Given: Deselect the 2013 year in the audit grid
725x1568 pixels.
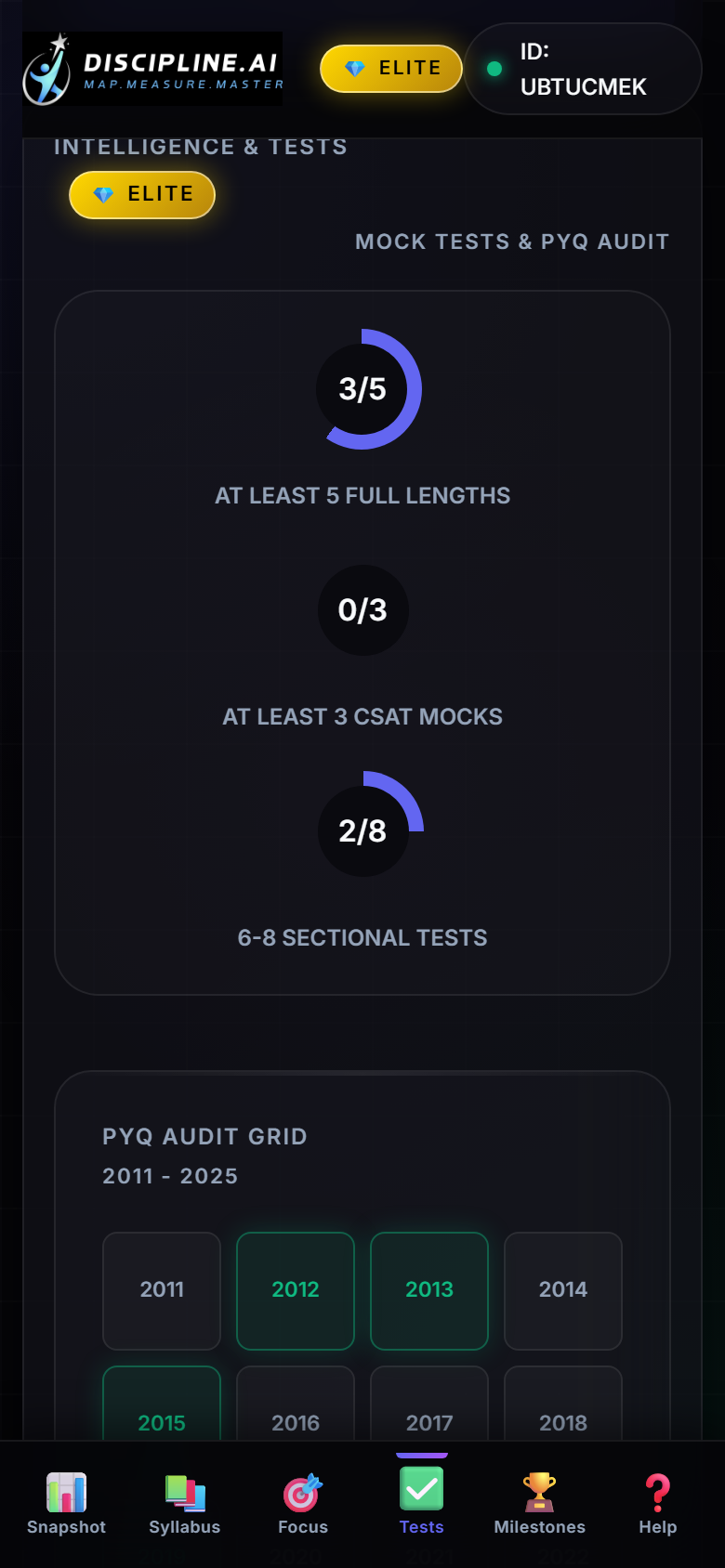Looking at the screenshot, I should click(428, 1290).
